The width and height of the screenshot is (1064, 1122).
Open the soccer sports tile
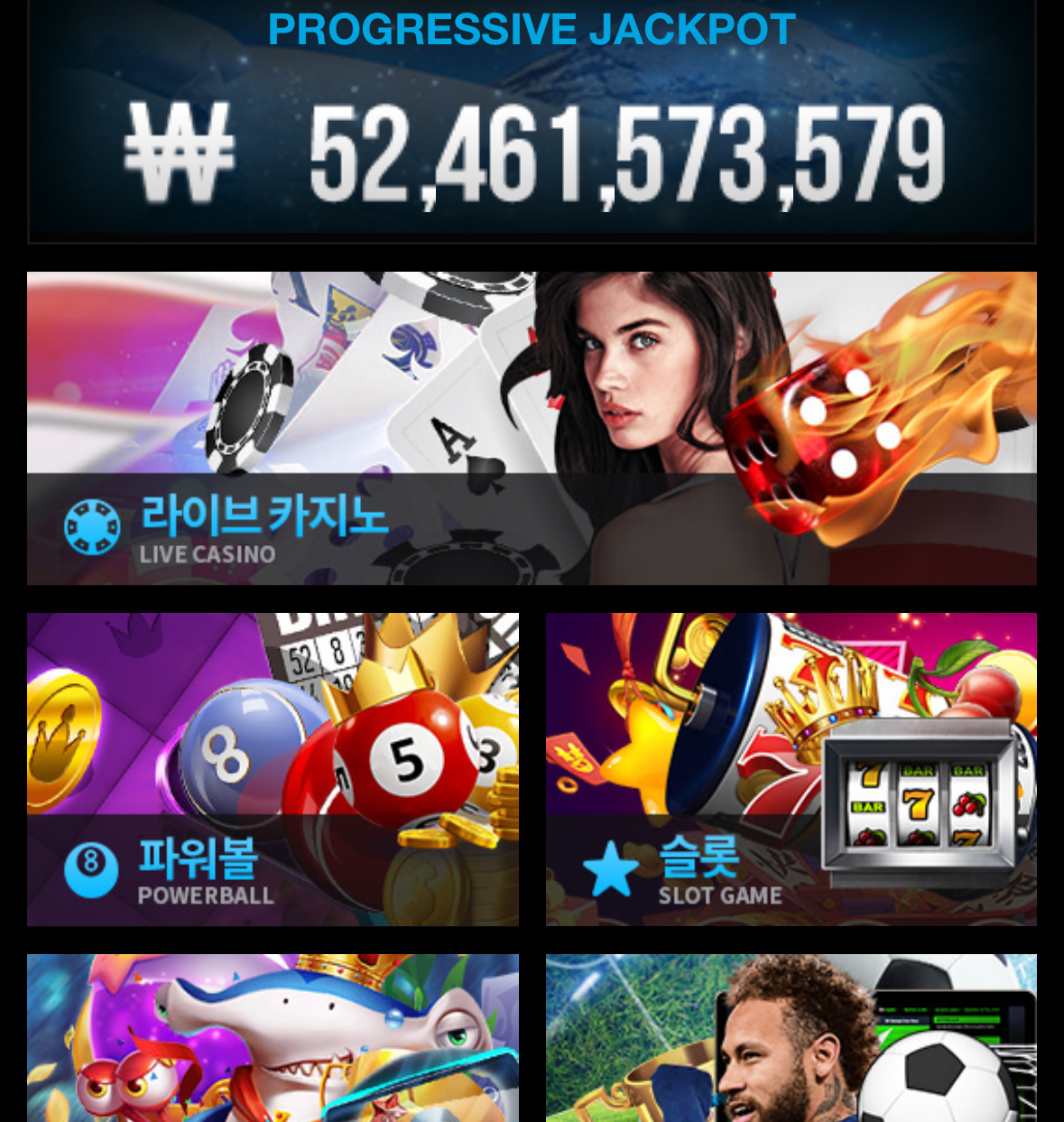pyautogui.click(x=791, y=1038)
